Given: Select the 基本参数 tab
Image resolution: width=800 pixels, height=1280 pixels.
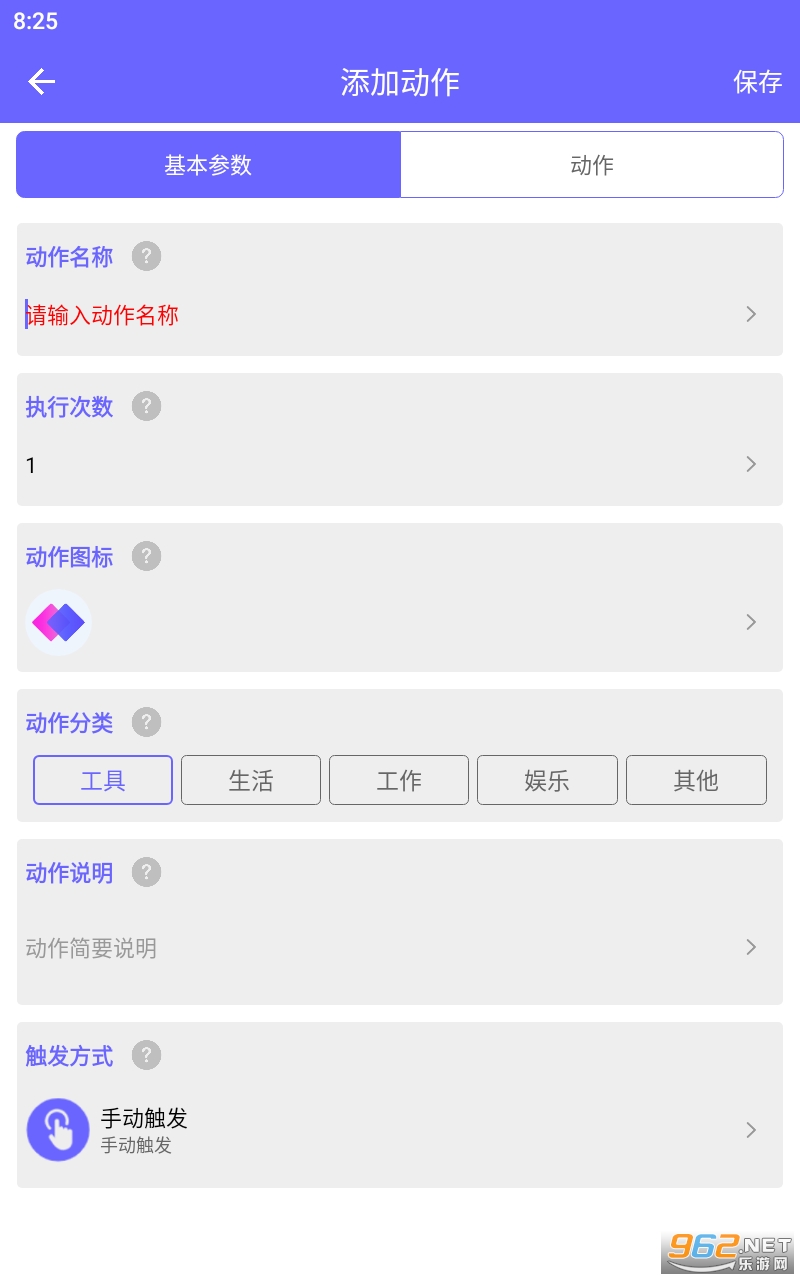Looking at the screenshot, I should (x=208, y=165).
